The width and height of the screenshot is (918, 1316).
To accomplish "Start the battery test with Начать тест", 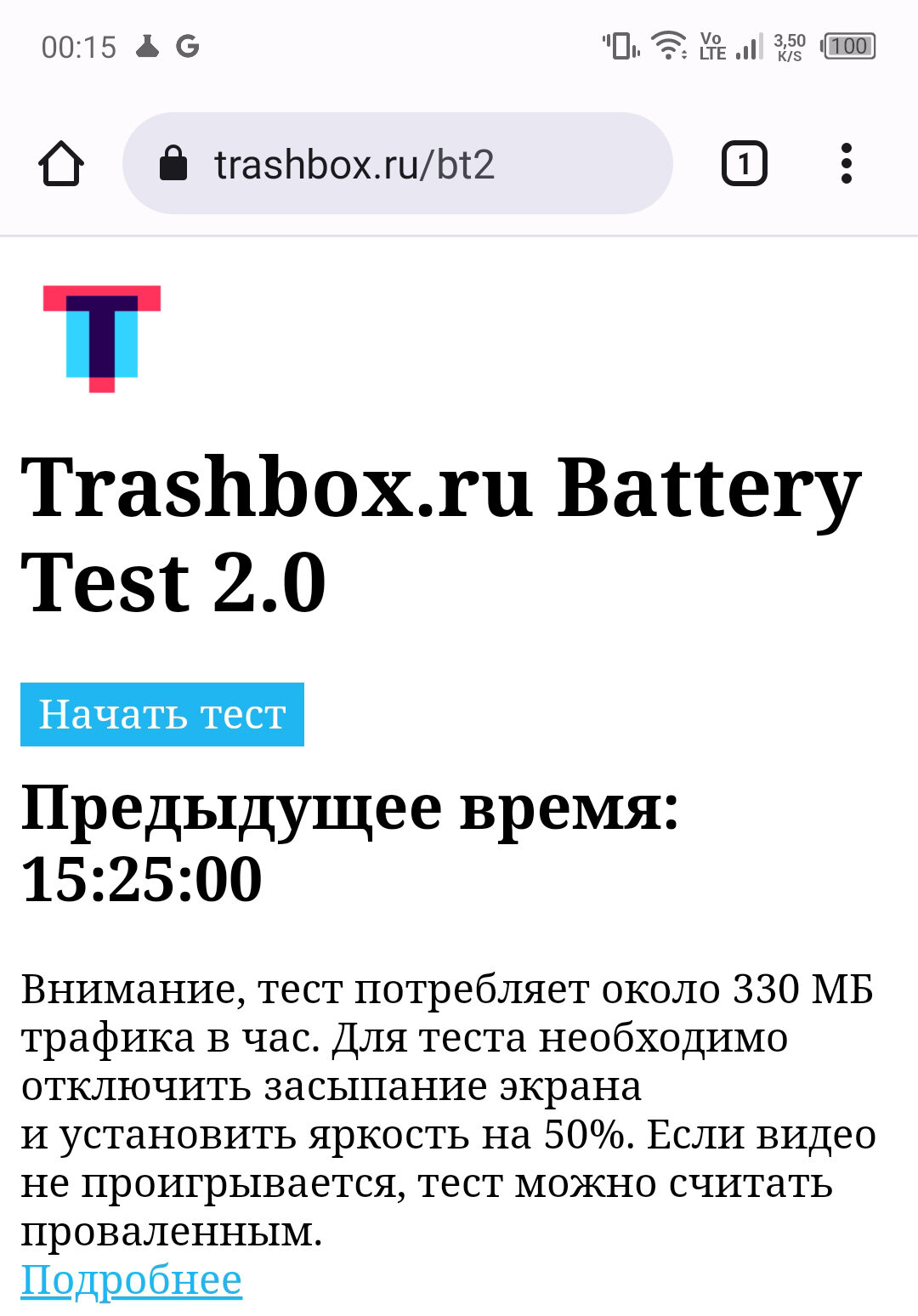I will 161,714.
